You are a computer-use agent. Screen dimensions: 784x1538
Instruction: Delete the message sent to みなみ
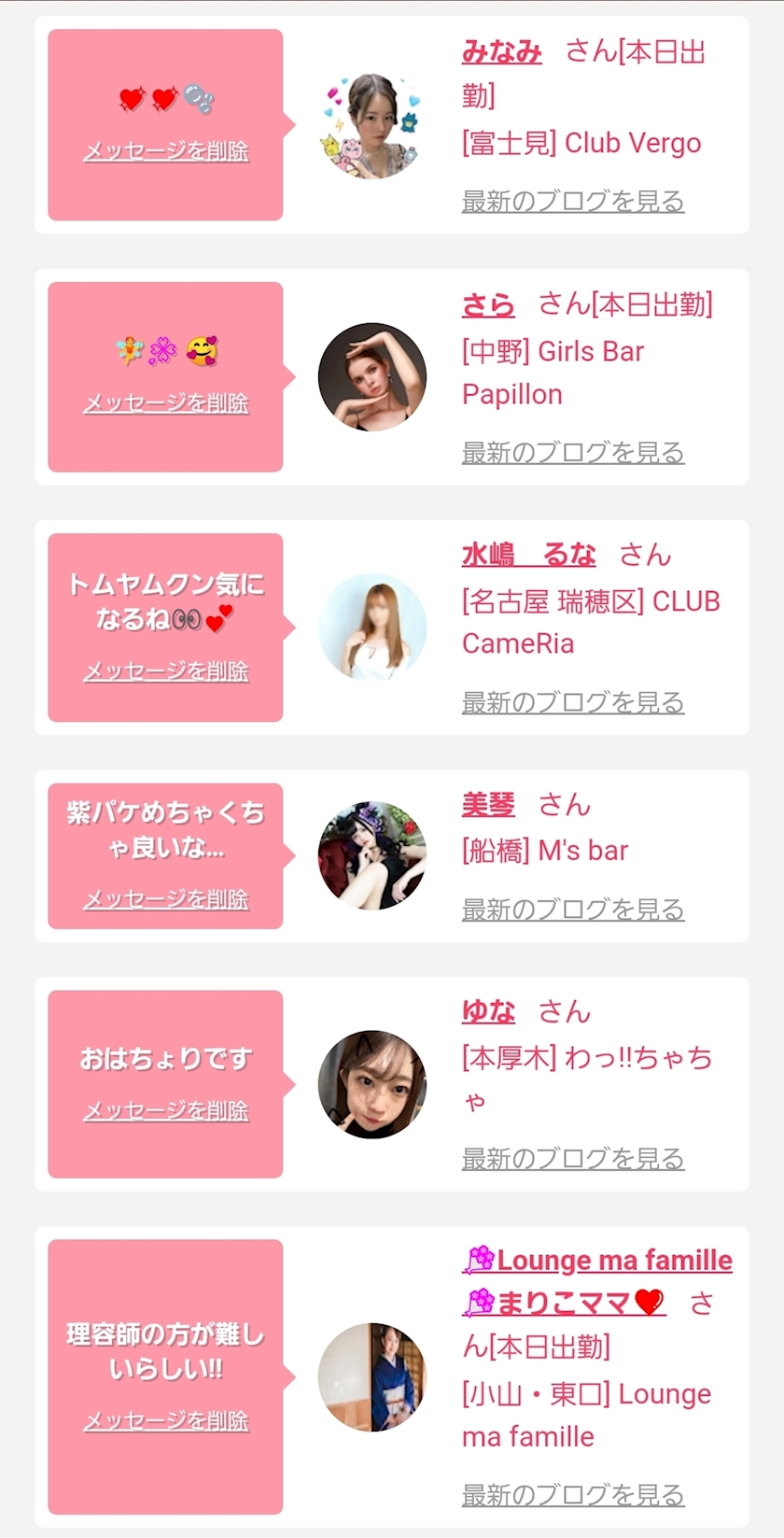tap(166, 151)
